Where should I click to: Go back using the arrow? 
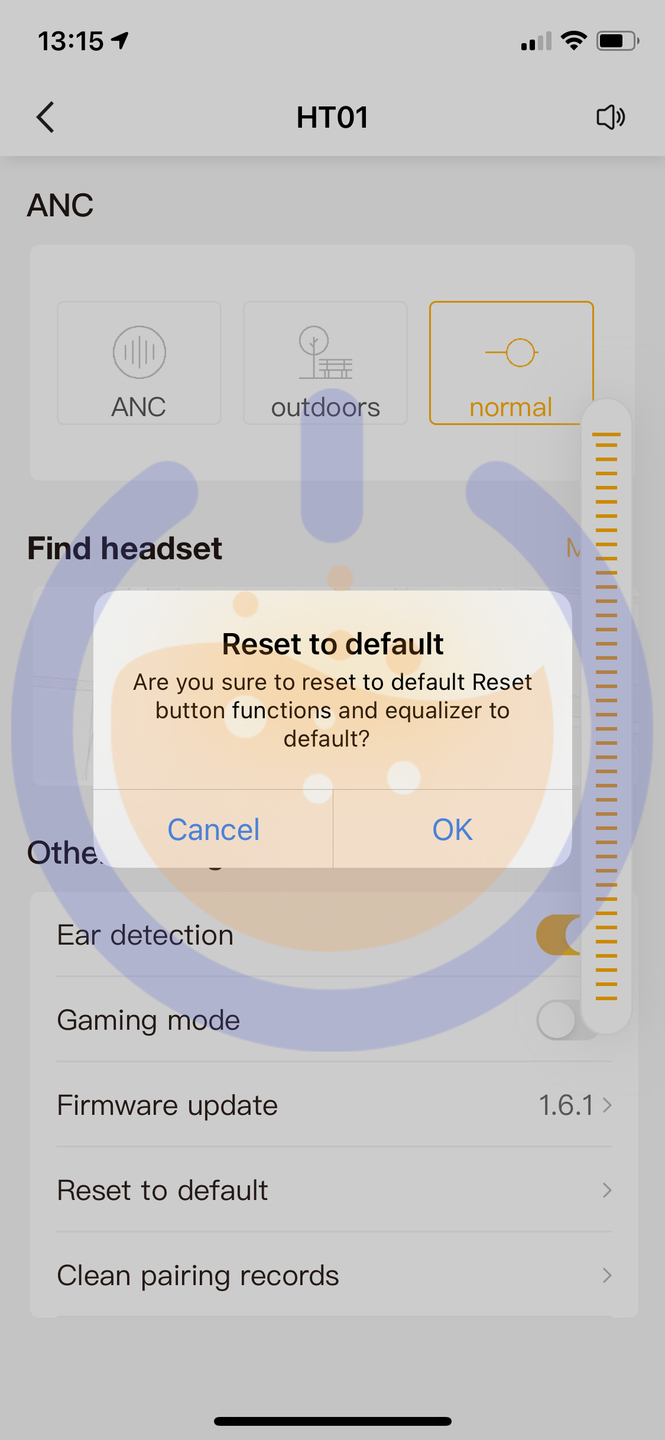[45, 117]
